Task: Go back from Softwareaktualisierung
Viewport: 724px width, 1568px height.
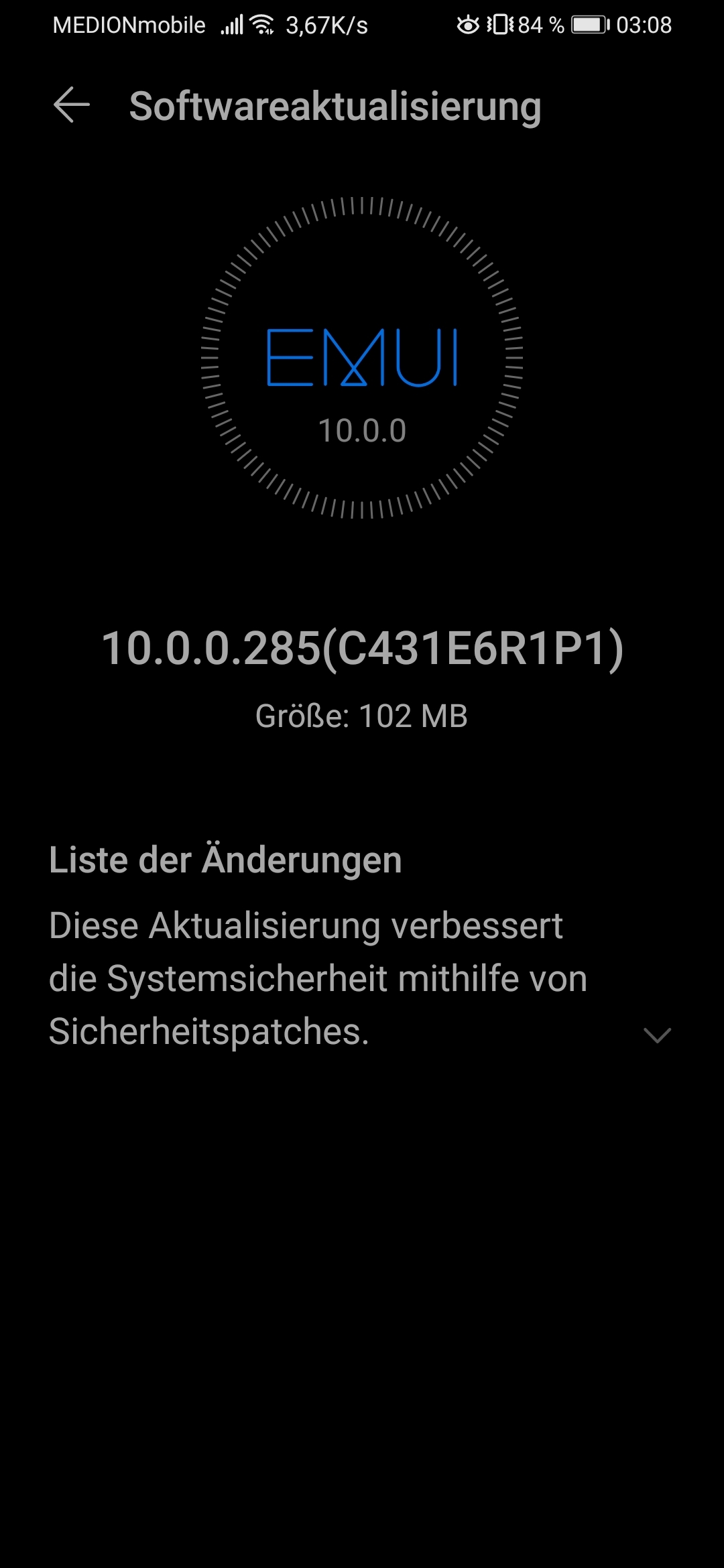Action: (x=71, y=105)
